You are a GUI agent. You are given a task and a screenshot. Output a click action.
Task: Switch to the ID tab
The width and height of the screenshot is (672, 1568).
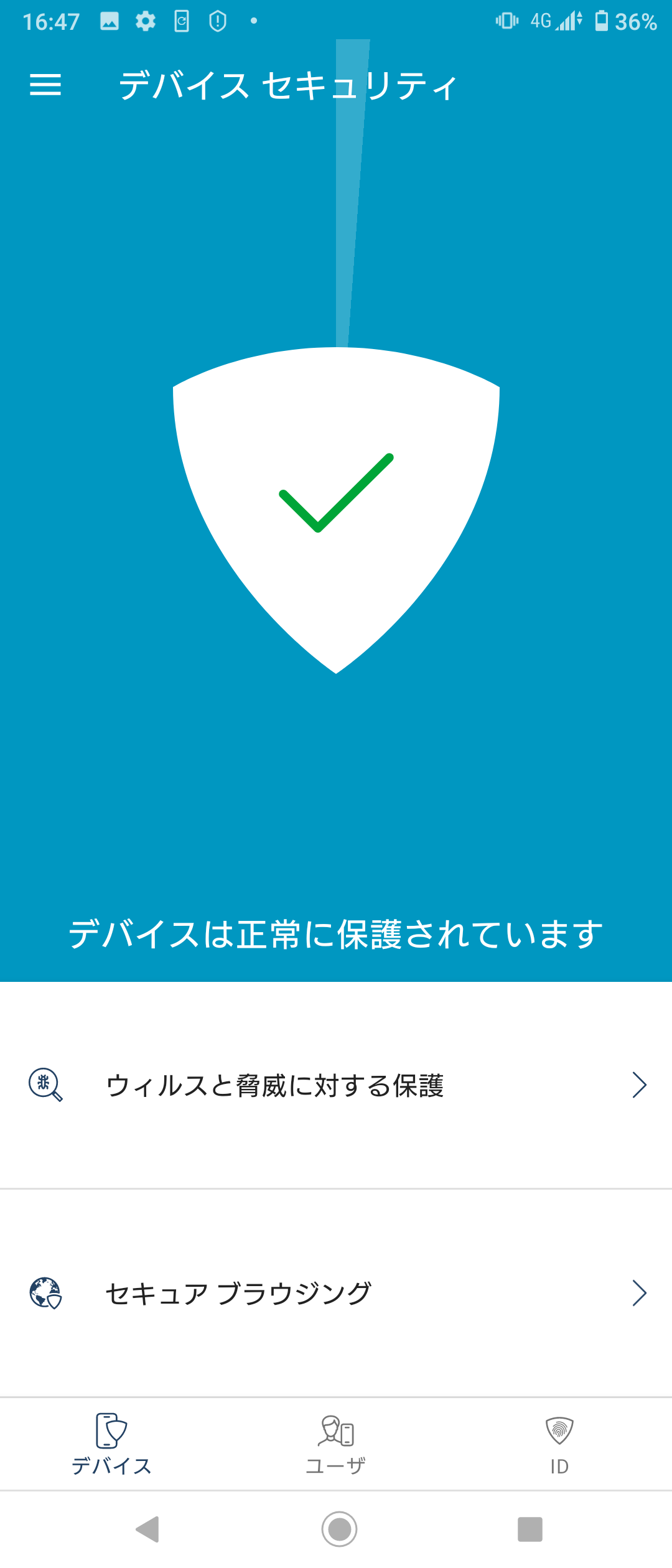559,1444
